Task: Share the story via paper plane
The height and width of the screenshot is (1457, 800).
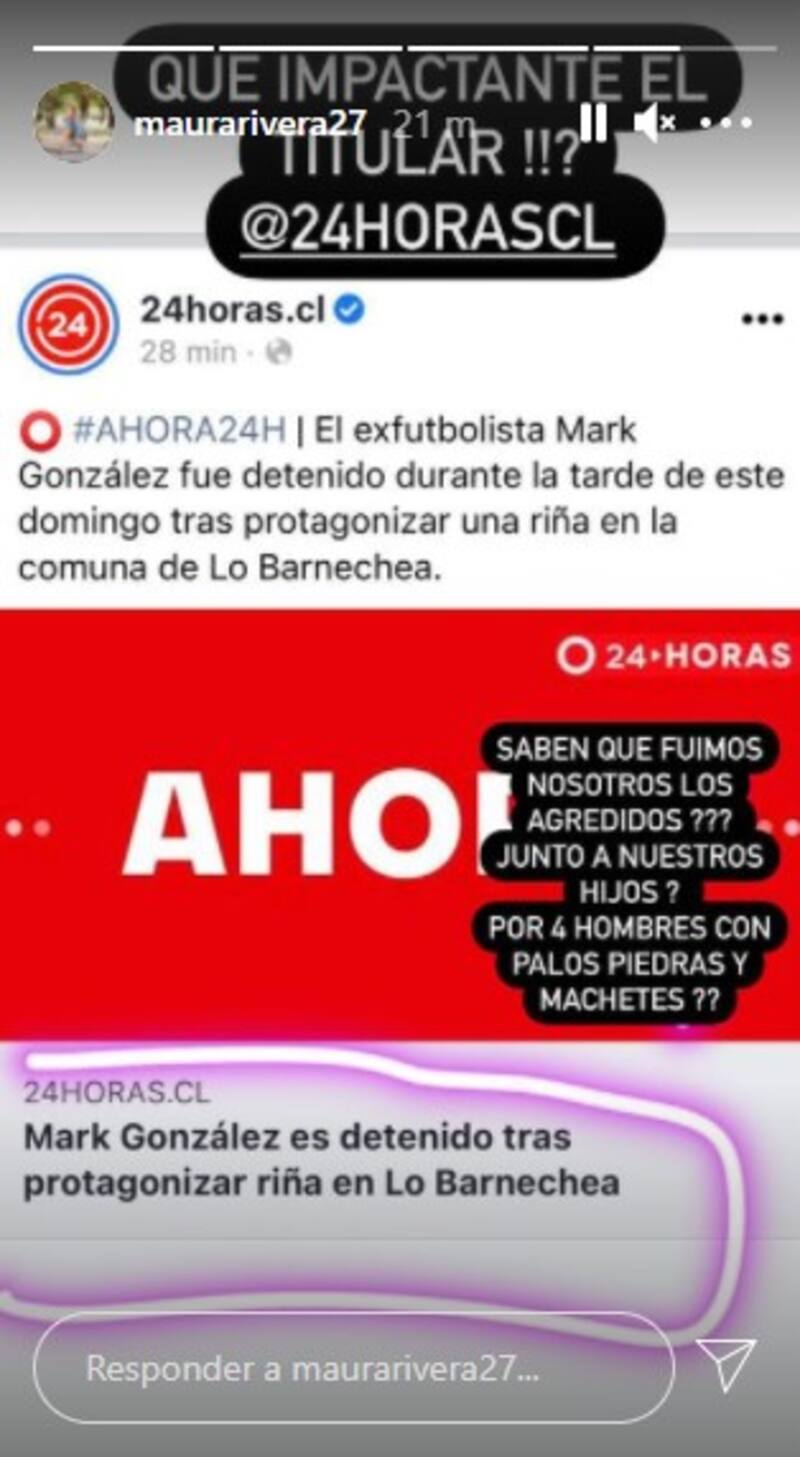Action: click(725, 1366)
